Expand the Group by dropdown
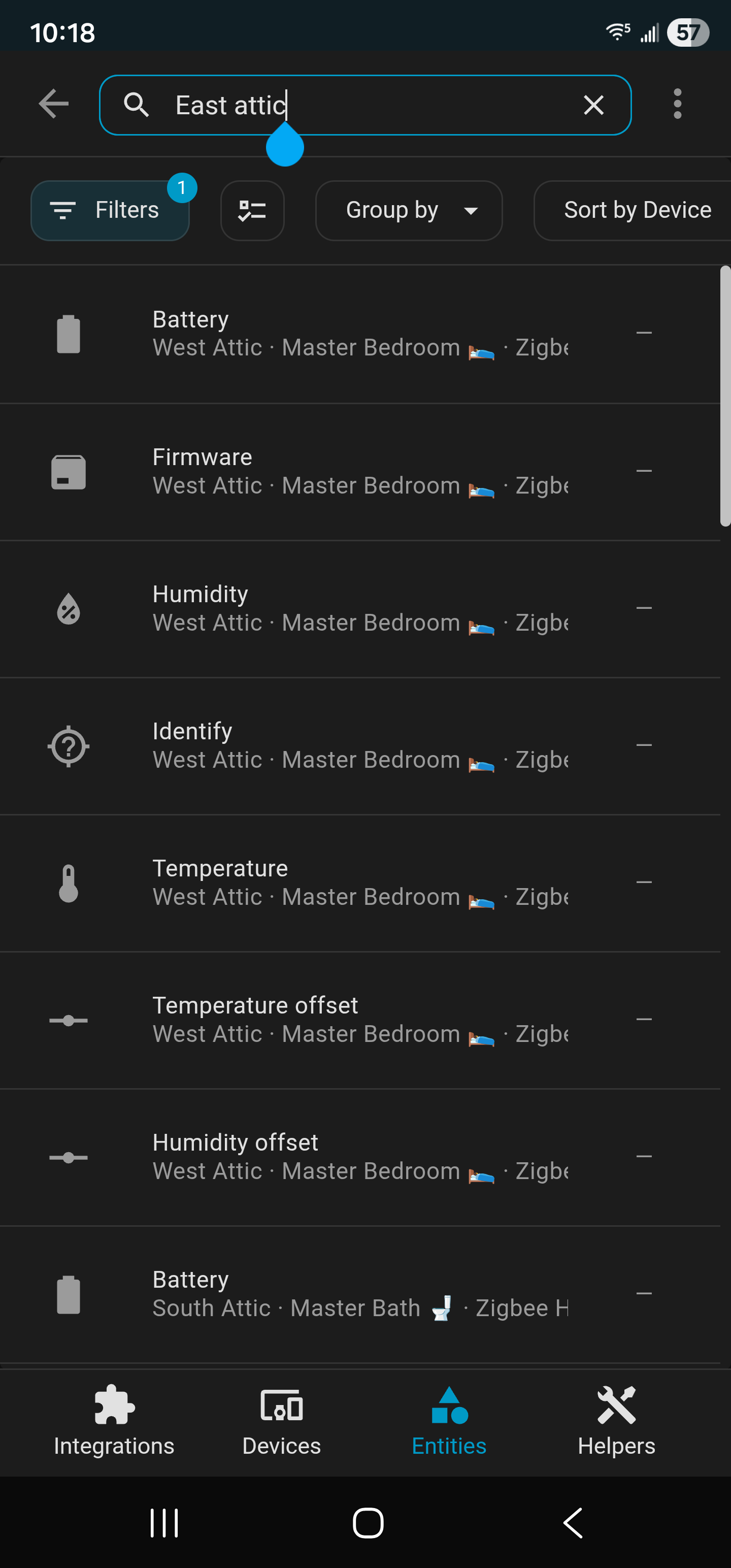Viewport: 731px width, 1568px height. click(x=409, y=211)
